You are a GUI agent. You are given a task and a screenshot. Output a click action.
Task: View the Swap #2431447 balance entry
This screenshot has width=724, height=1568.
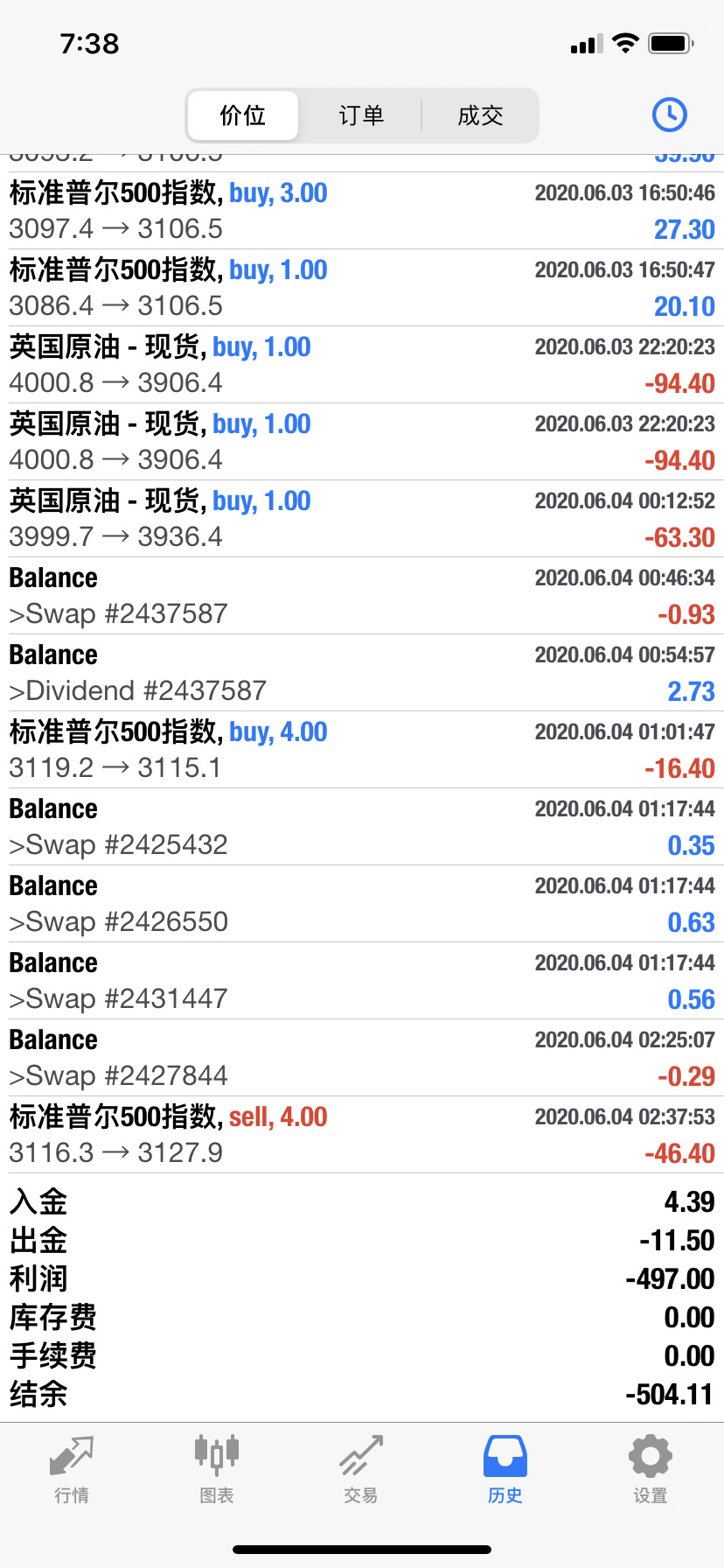[362, 981]
